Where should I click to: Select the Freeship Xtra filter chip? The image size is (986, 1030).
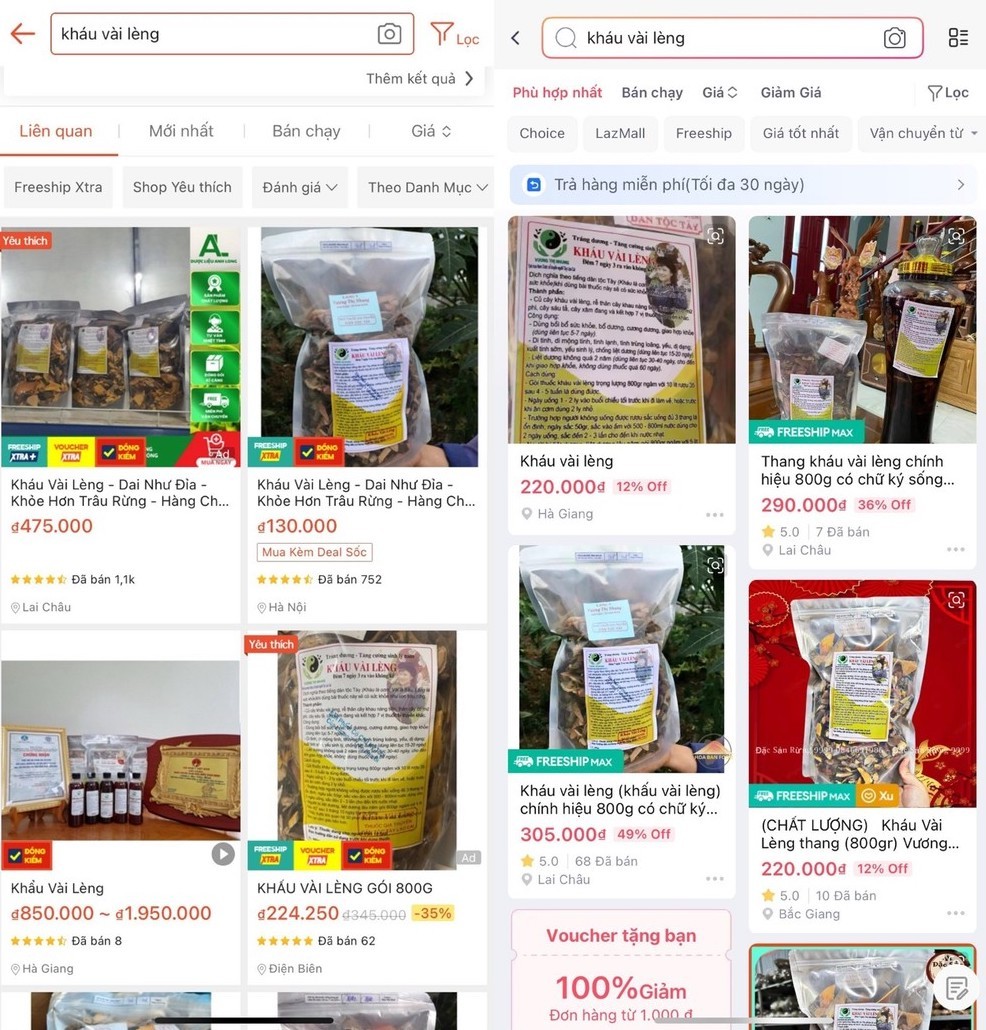pos(58,187)
